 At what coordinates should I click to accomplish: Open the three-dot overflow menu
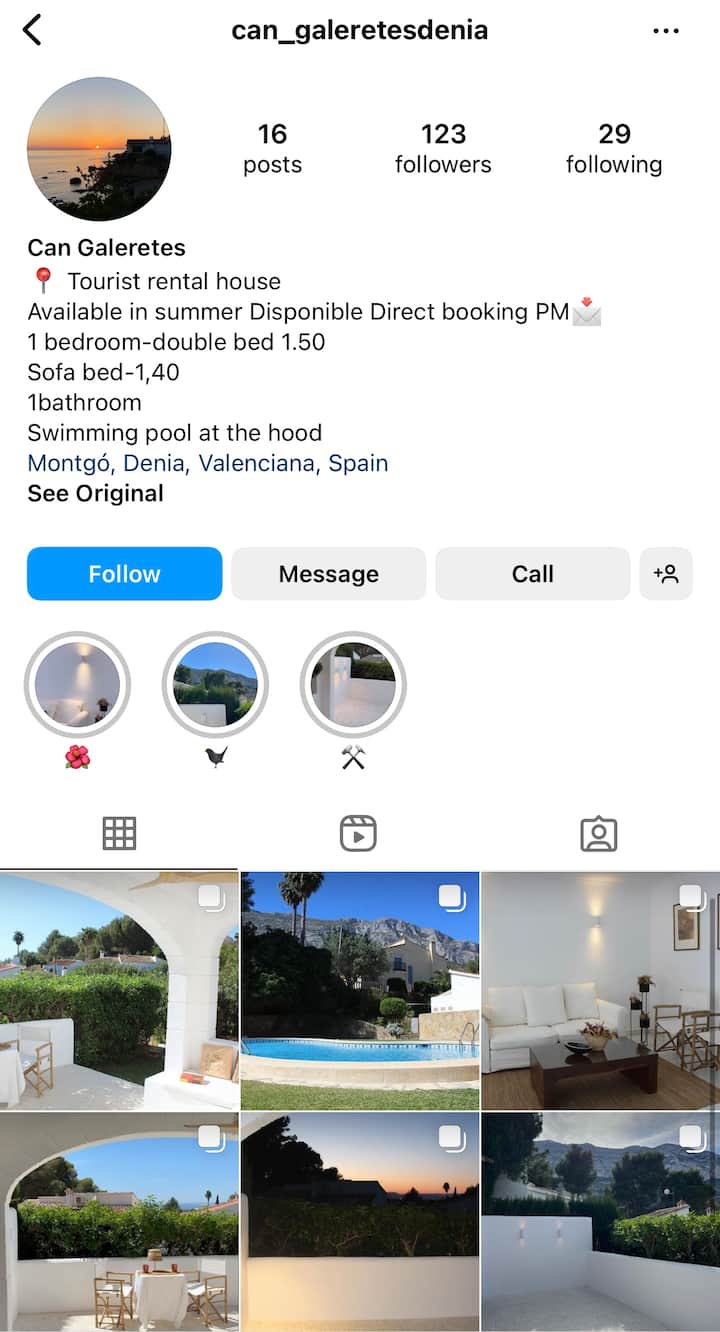666,31
